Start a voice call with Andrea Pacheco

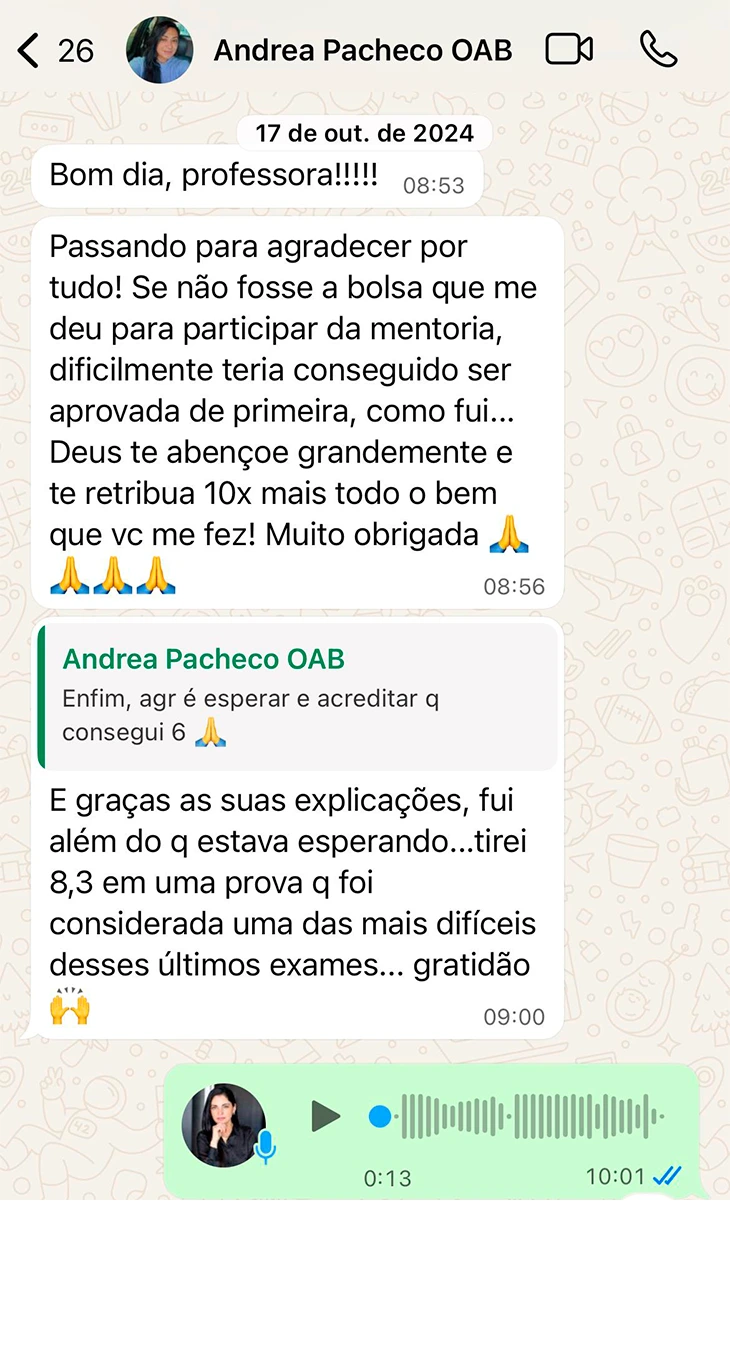click(658, 49)
